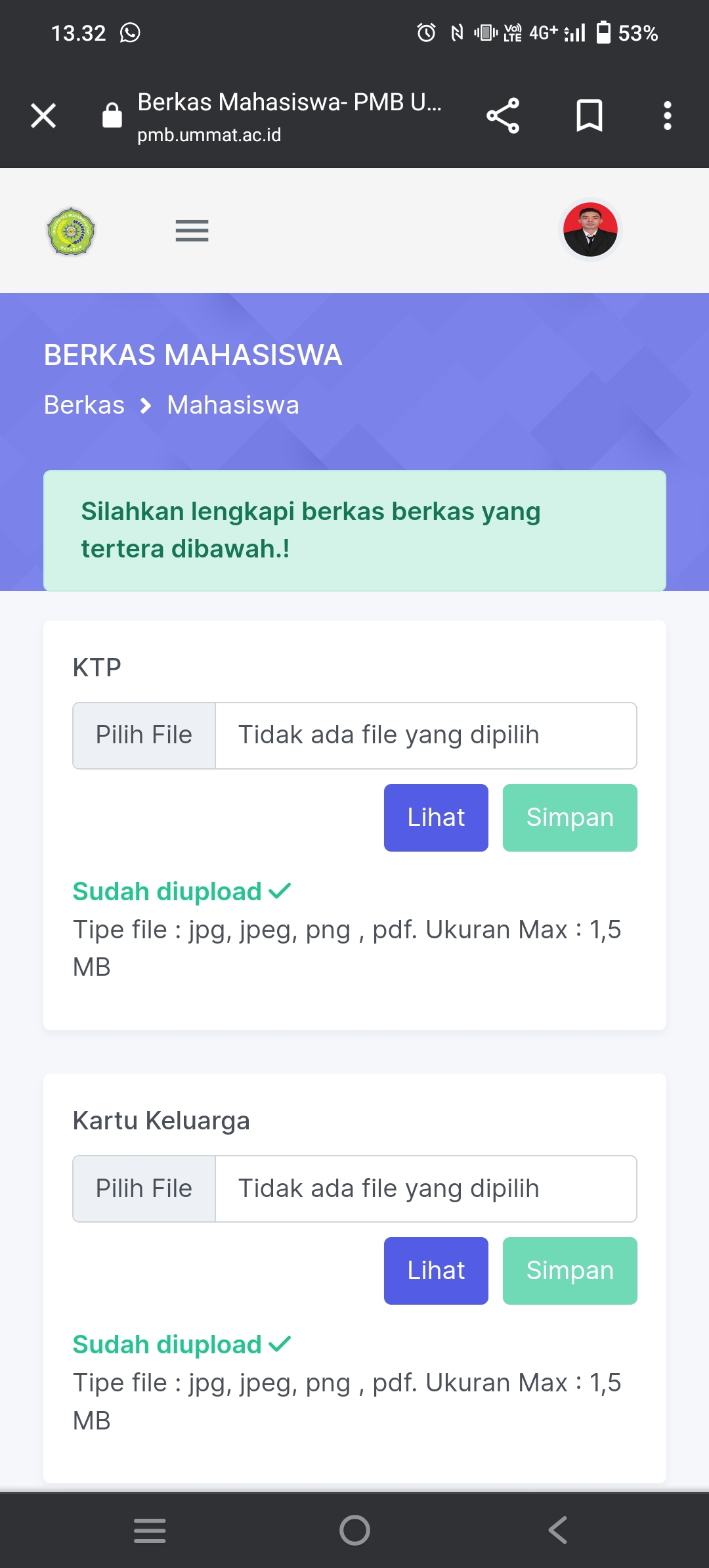This screenshot has height=1568, width=709.
Task: Tap the university logo
Action: tap(72, 231)
